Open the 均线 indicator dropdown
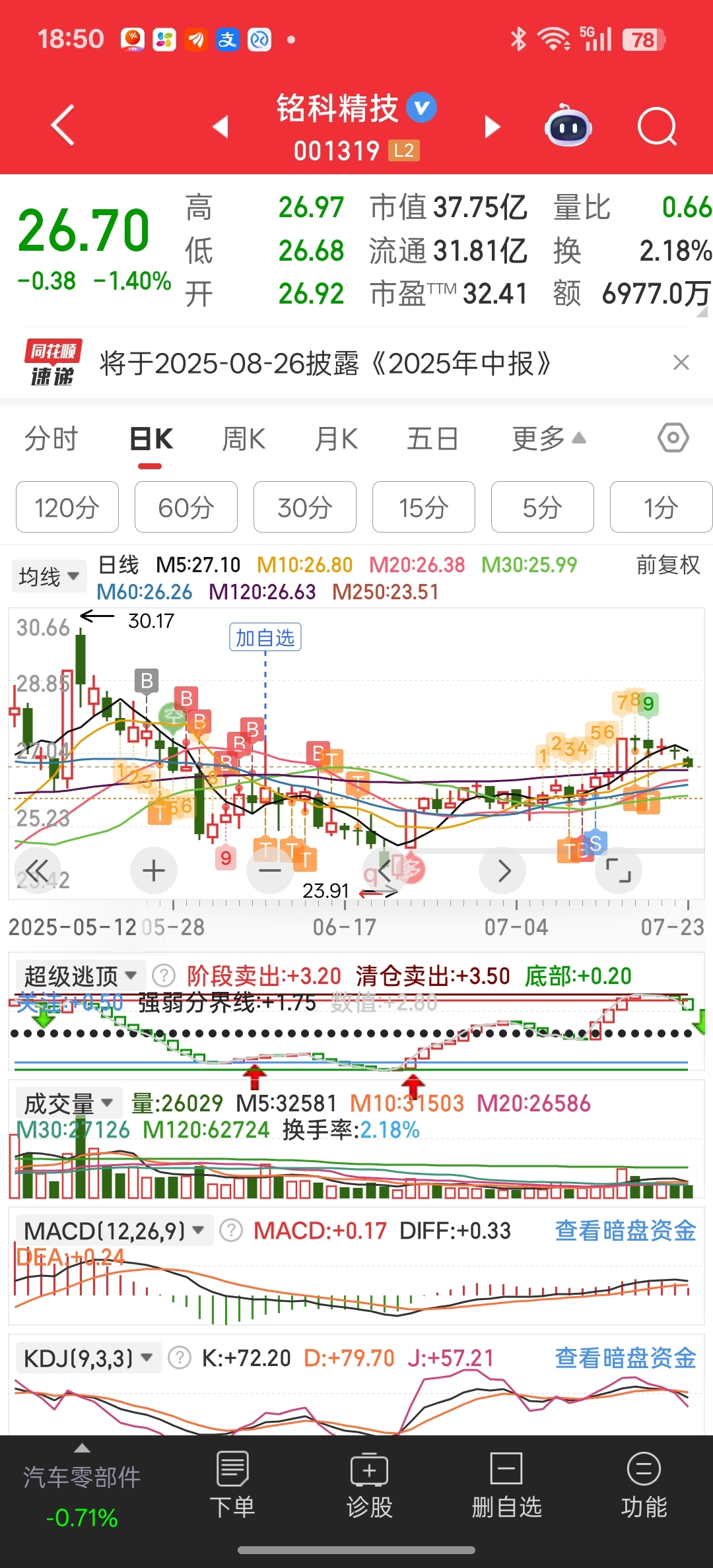This screenshot has width=713, height=1568. coord(49,577)
